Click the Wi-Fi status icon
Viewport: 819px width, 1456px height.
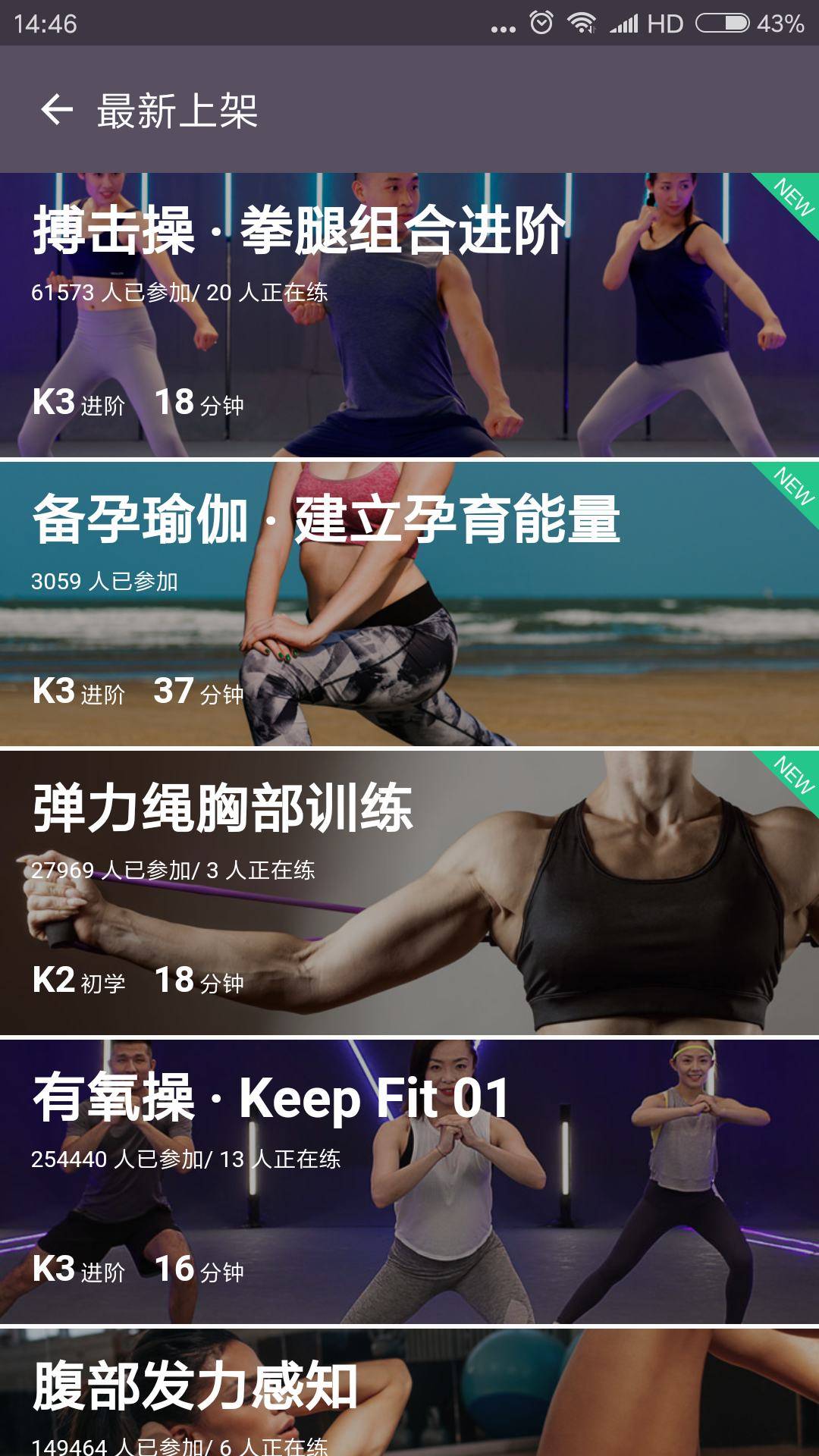click(584, 23)
